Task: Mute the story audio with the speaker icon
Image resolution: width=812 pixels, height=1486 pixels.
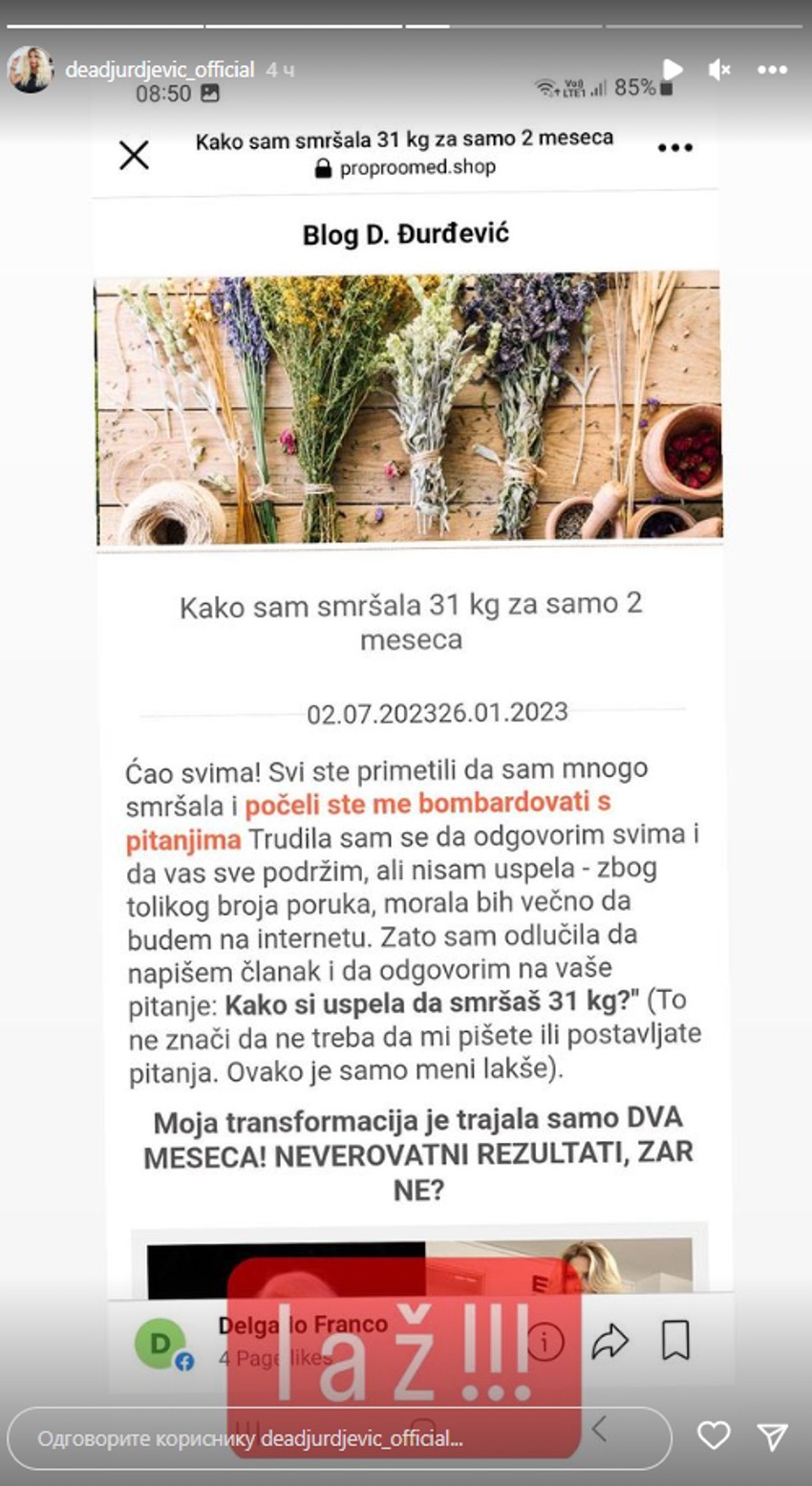Action: click(x=720, y=69)
